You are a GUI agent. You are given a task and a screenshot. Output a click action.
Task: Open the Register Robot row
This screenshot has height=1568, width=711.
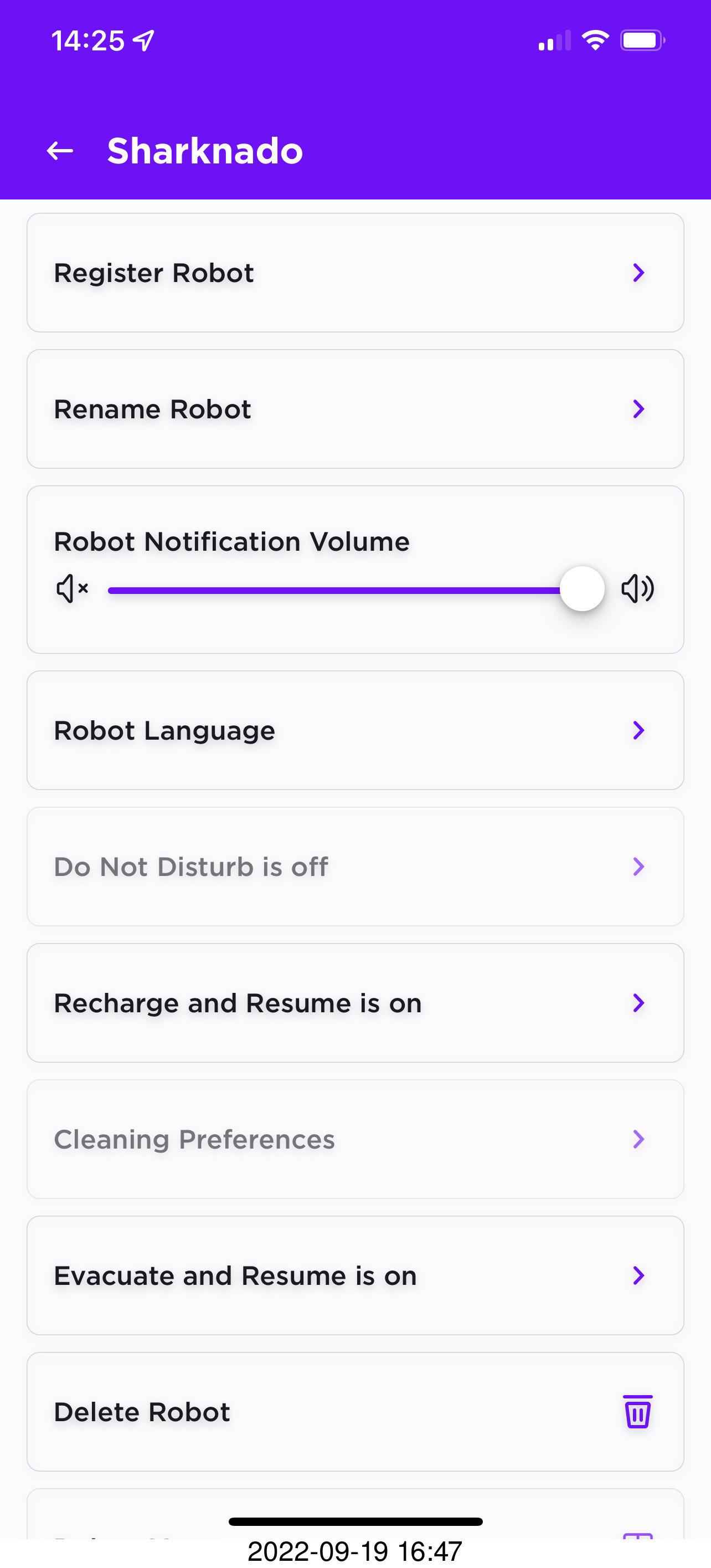tap(355, 273)
